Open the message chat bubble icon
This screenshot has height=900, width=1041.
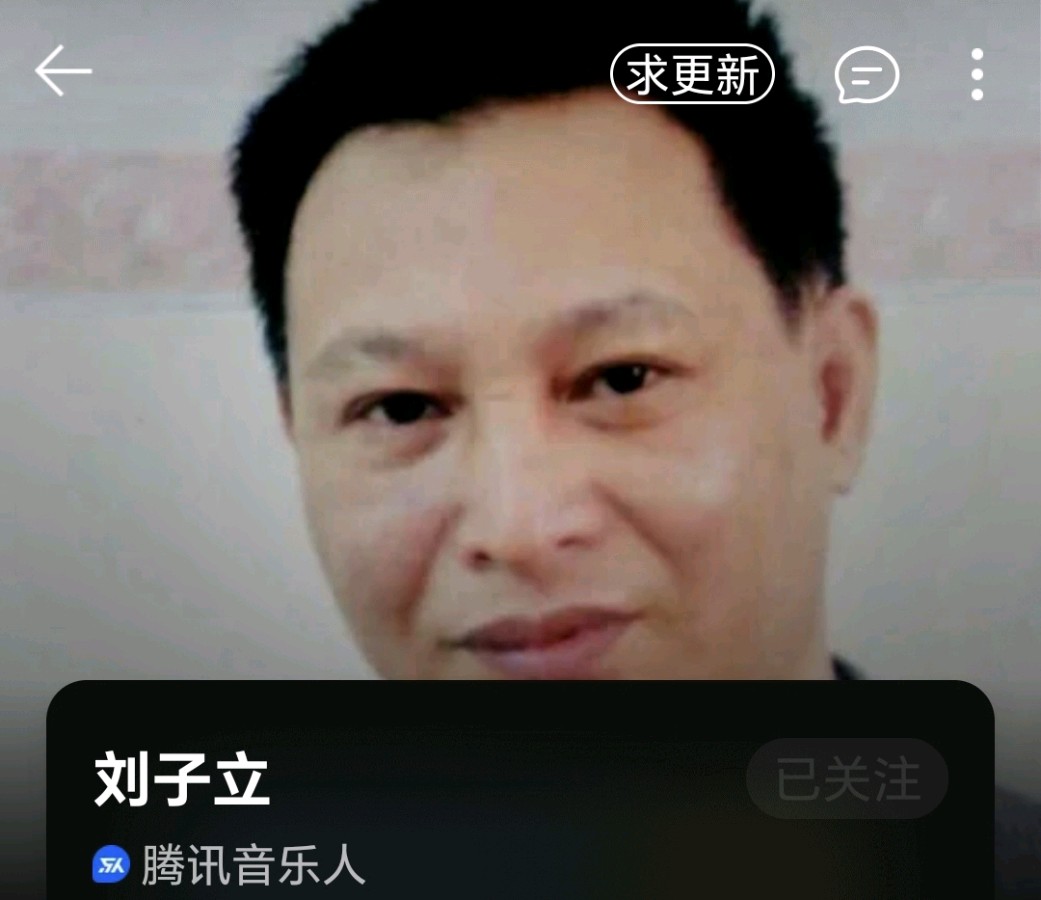[867, 75]
